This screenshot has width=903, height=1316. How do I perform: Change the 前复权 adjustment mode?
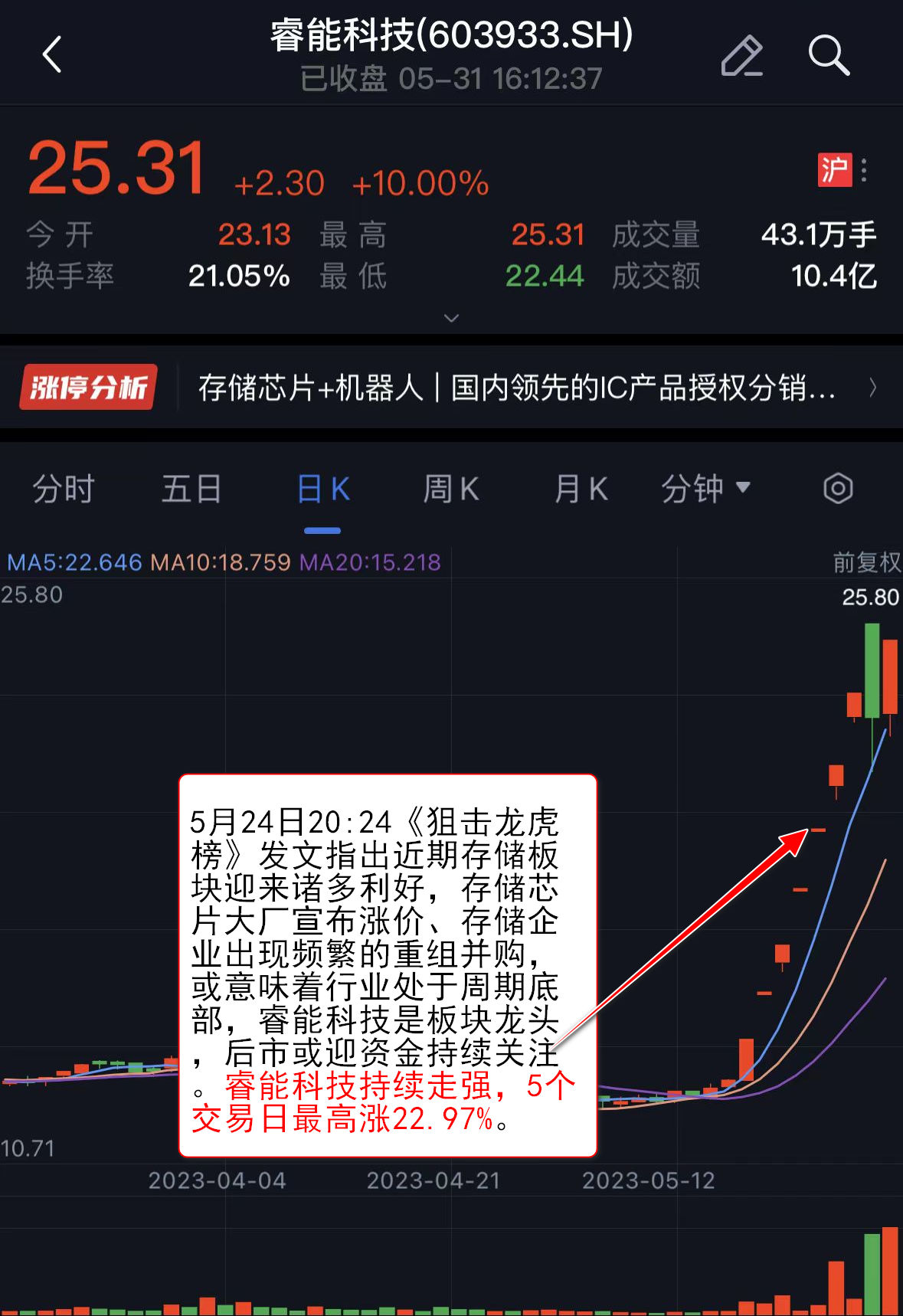[x=866, y=562]
